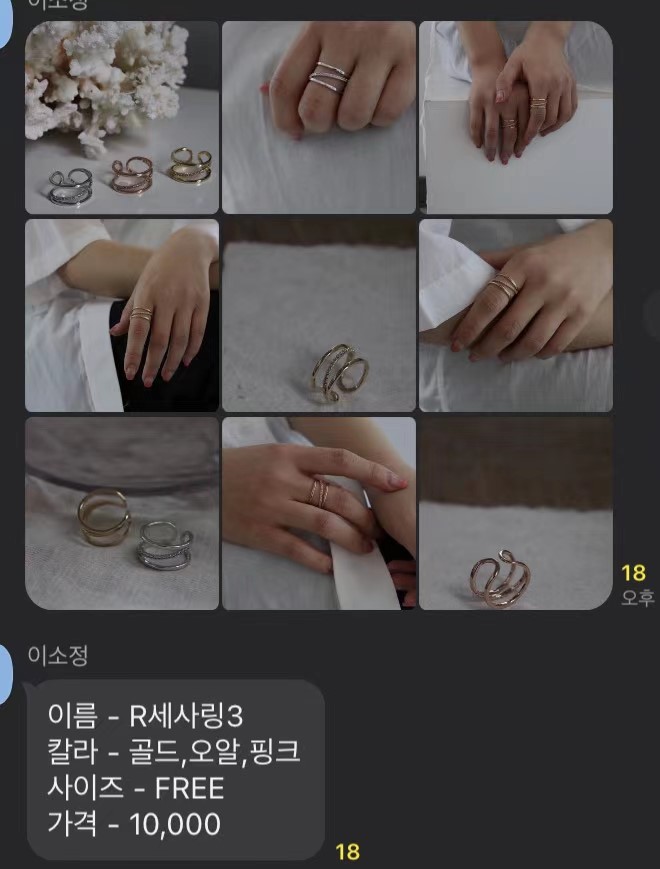
Task: Open the rose-gold ring on gray fabric photo
Action: tap(515, 513)
